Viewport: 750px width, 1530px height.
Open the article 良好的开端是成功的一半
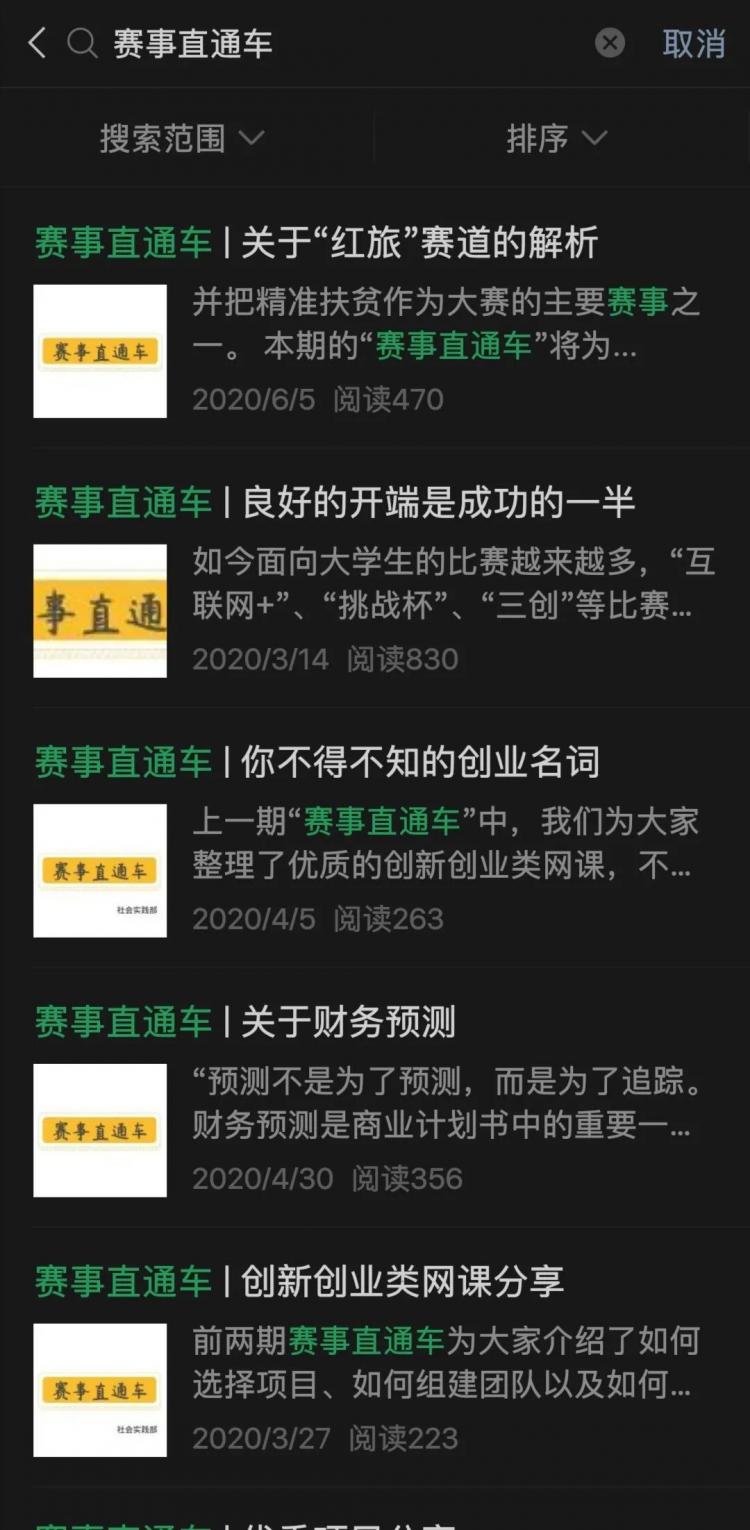coord(375,579)
